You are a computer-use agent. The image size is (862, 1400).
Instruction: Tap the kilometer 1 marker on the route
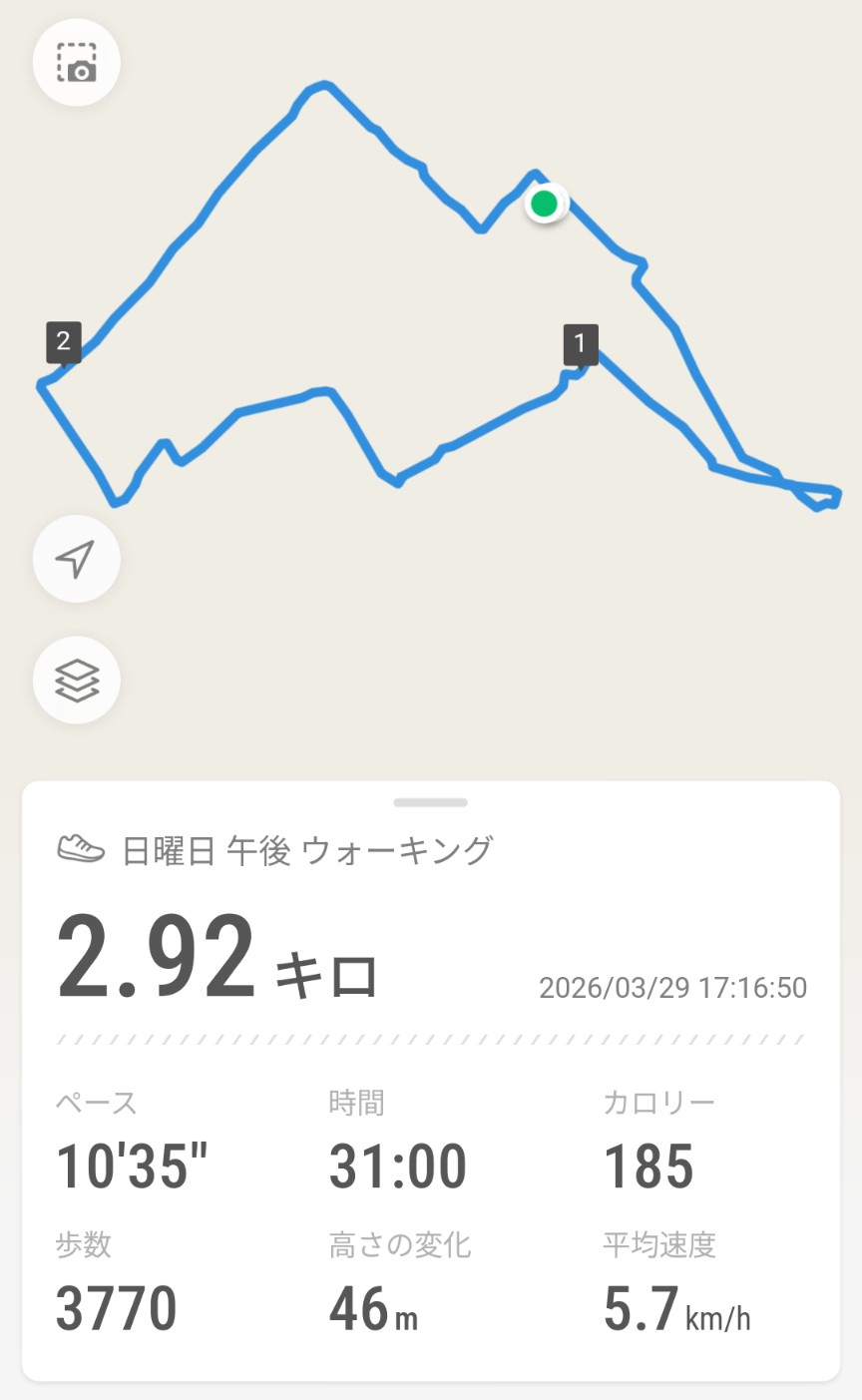point(580,345)
